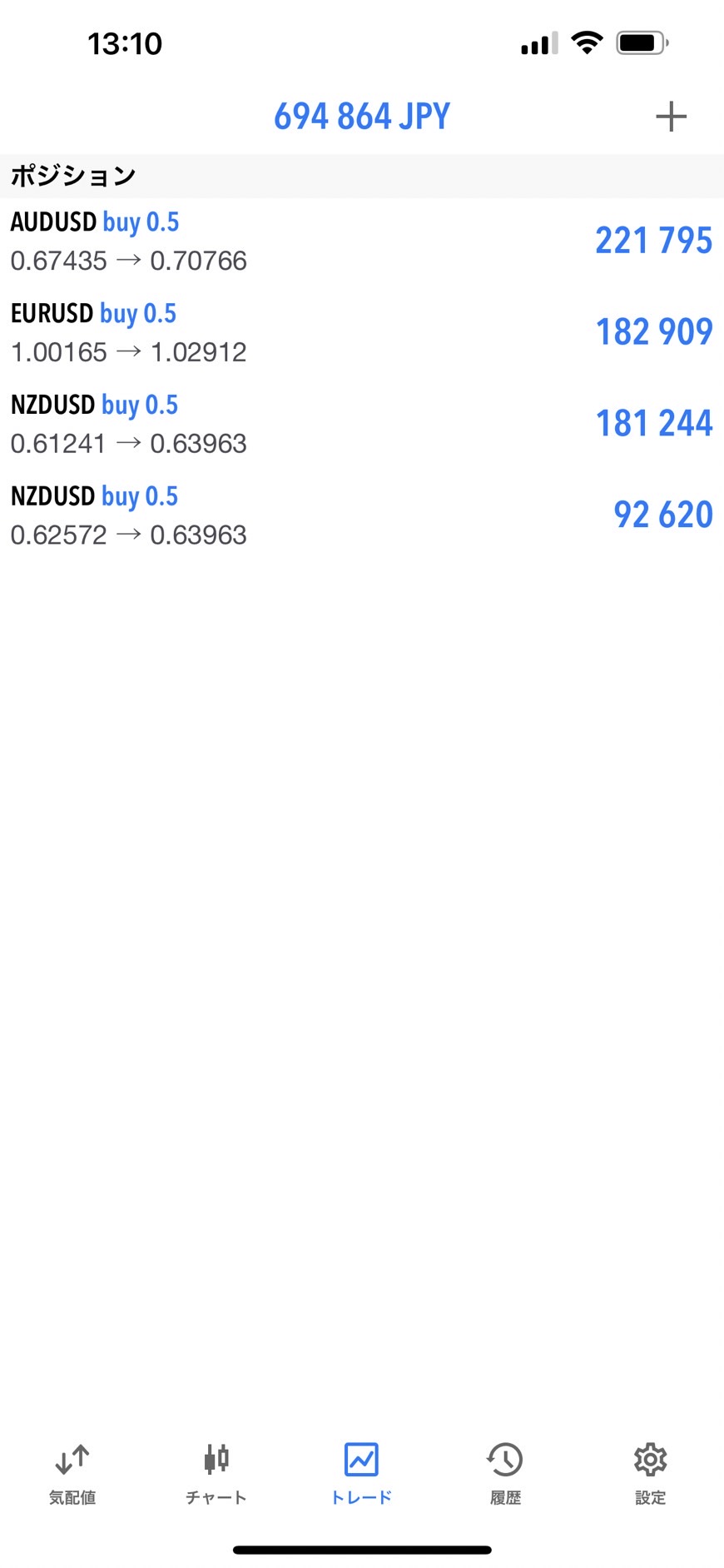This screenshot has height=1568, width=724.
Task: Select the トレード trade tab
Action: (x=361, y=1474)
